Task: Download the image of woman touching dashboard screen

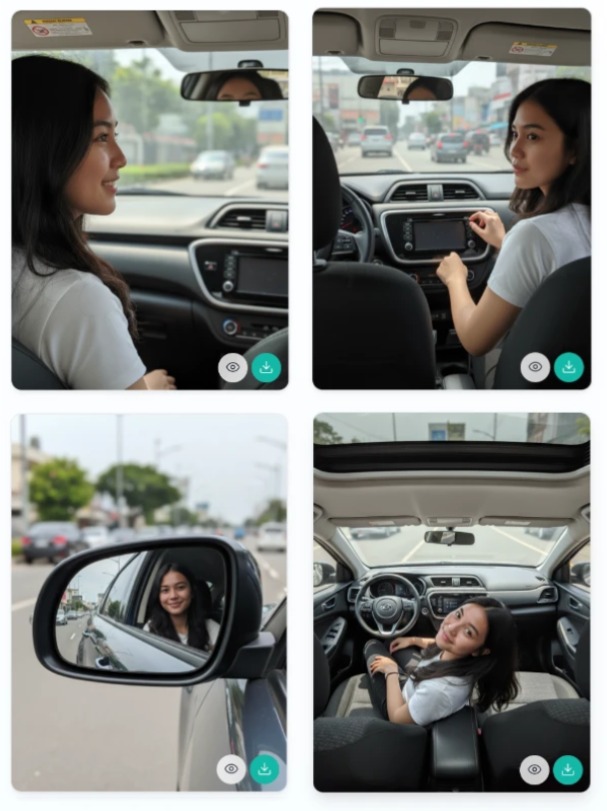Action: pyautogui.click(x=568, y=367)
